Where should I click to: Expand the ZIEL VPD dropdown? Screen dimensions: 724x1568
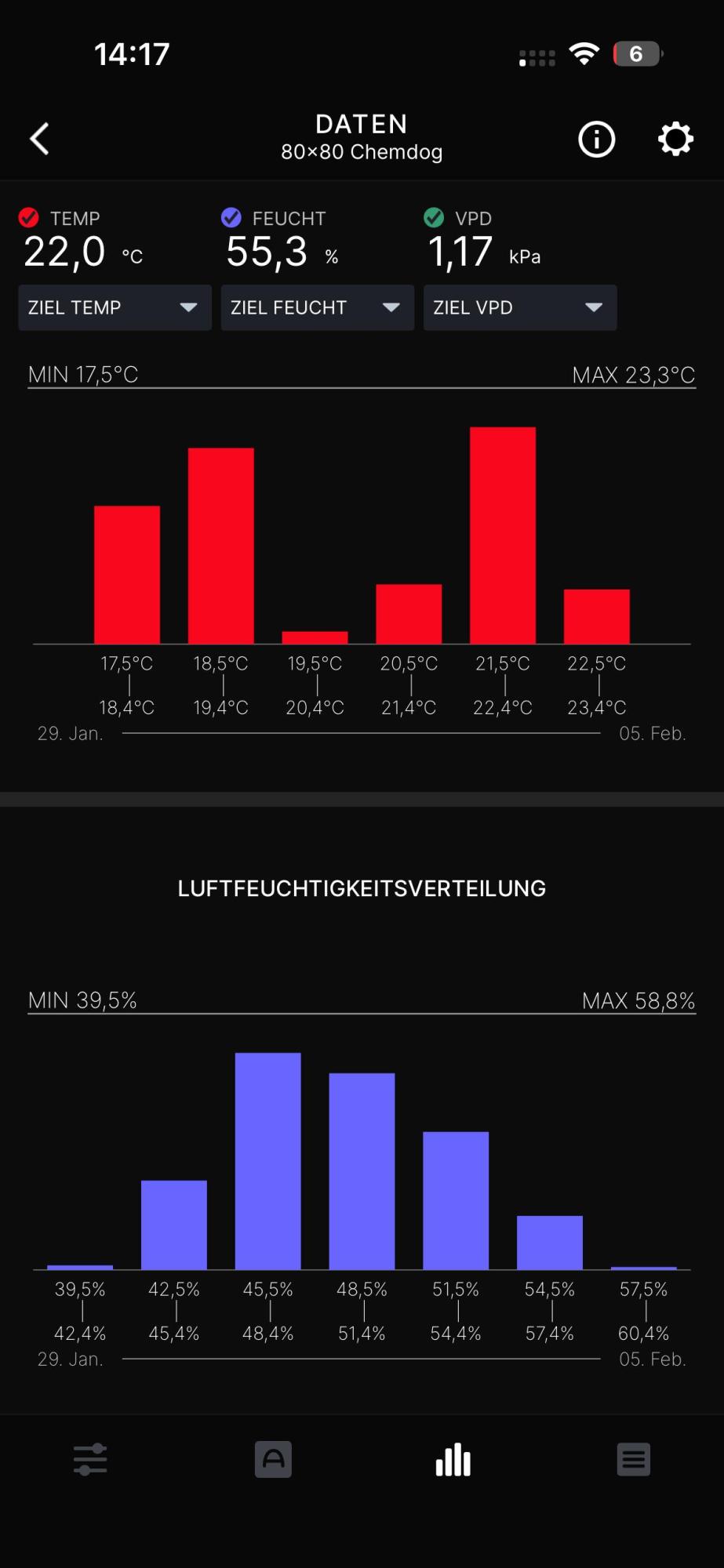pyautogui.click(x=519, y=307)
